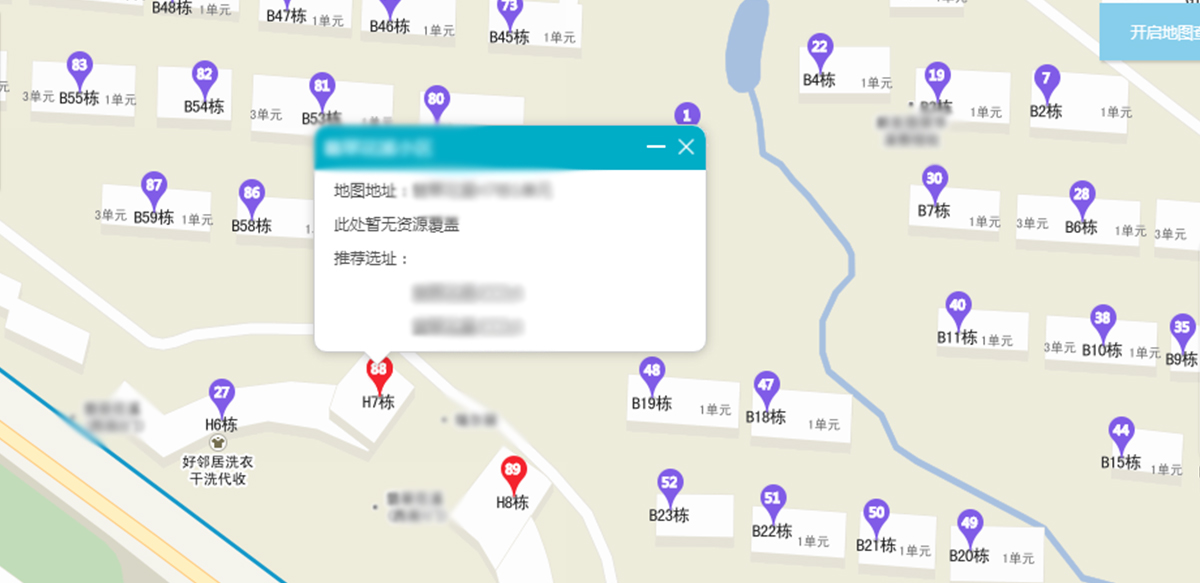Select marker 83 at B55栋
The height and width of the screenshot is (583, 1200).
click(80, 68)
